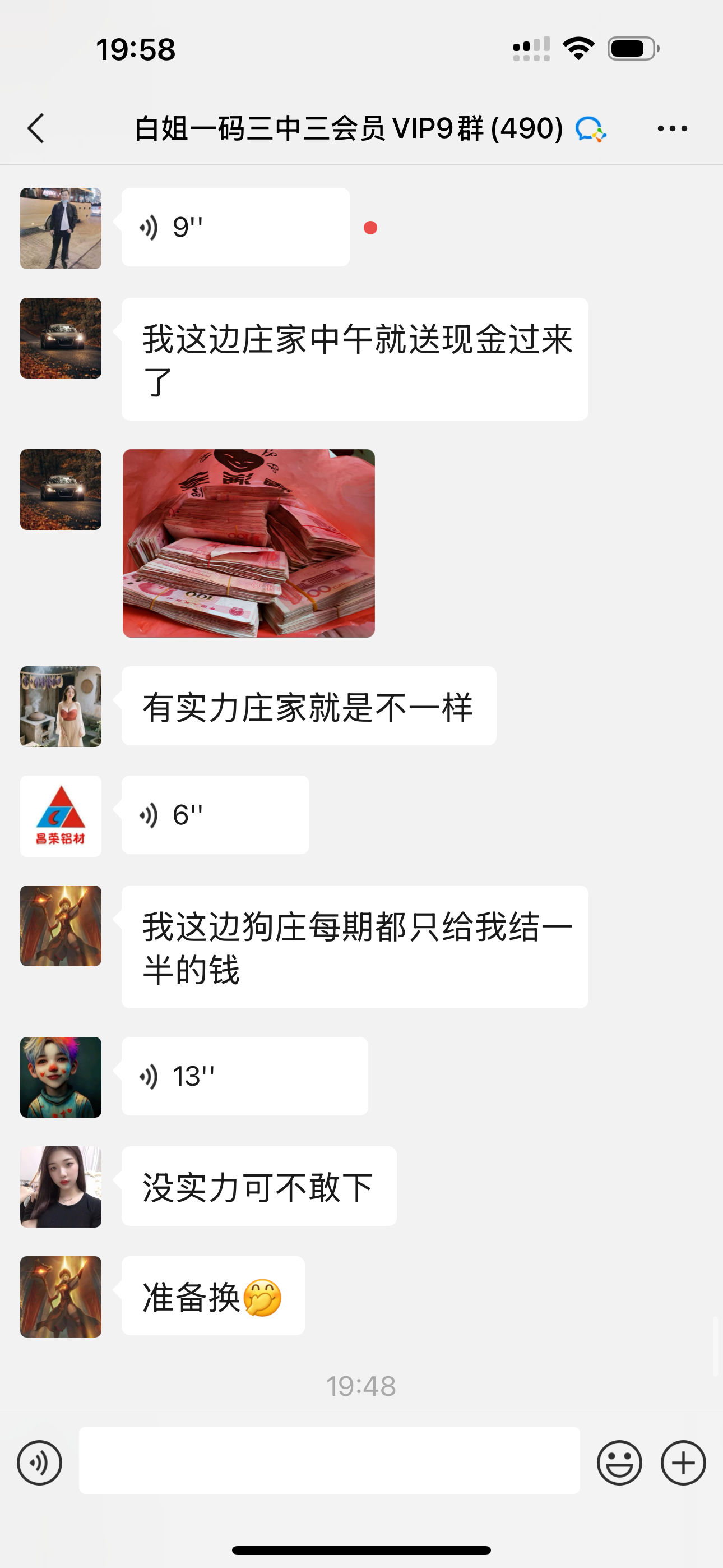The image size is (723, 1568).
Task: Go back from the group chat
Action: coord(36,128)
